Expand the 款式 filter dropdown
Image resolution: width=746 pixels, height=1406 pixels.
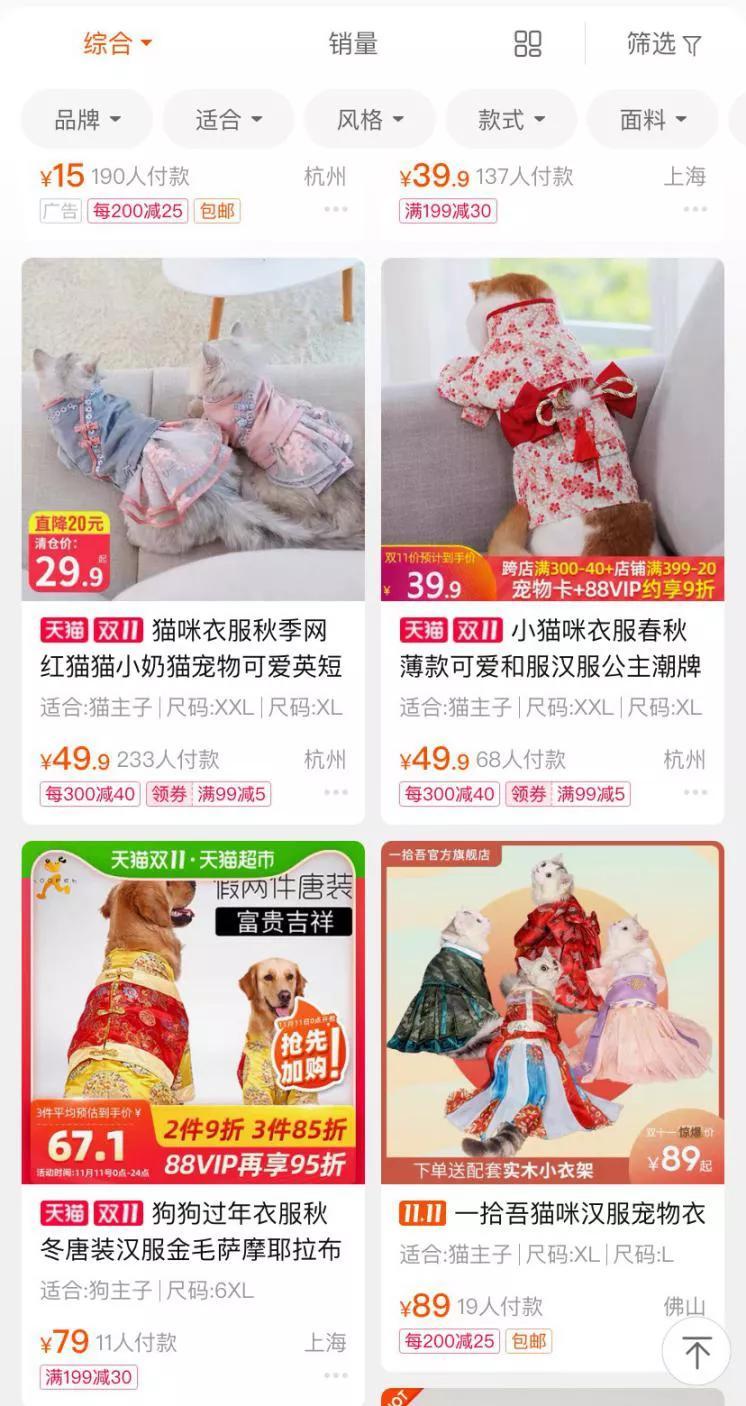511,120
